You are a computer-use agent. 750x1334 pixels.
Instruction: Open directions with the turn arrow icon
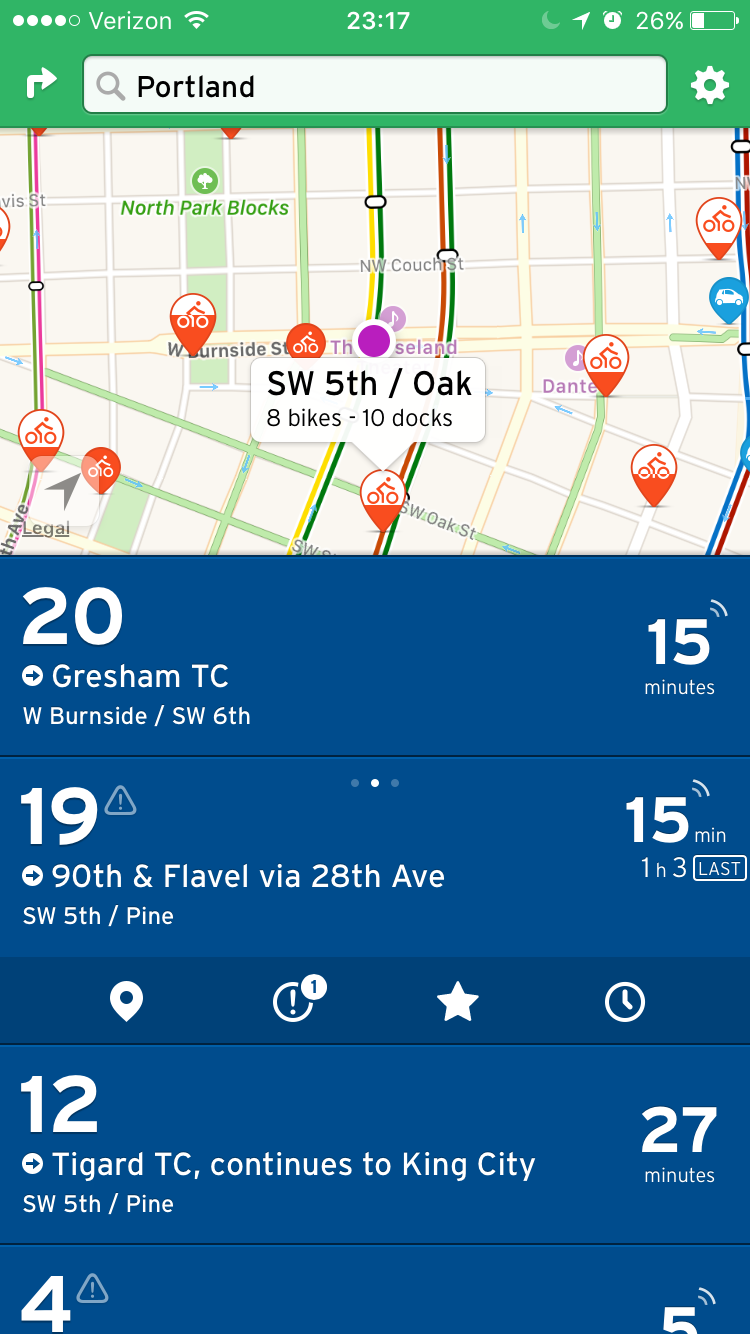[x=41, y=84]
